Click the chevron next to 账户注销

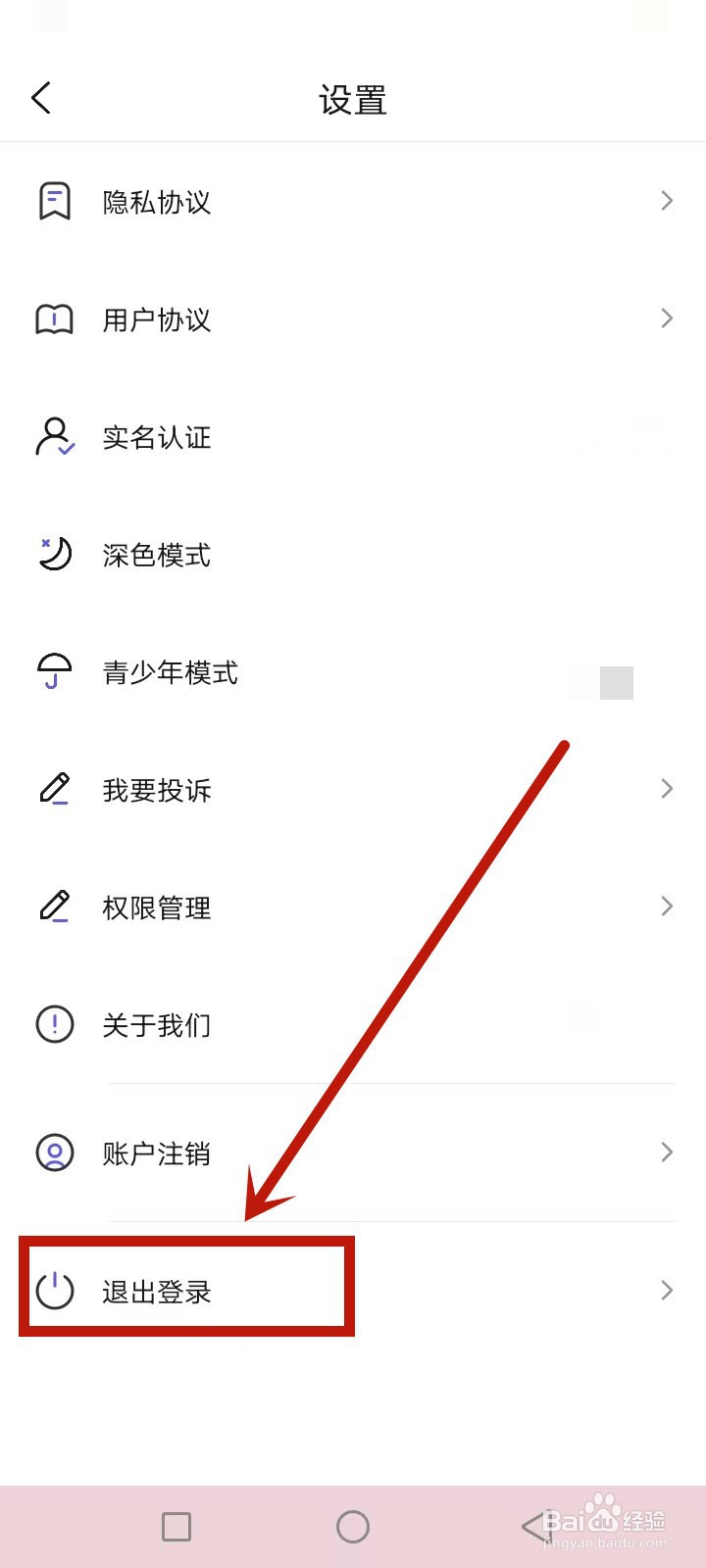[667, 1152]
